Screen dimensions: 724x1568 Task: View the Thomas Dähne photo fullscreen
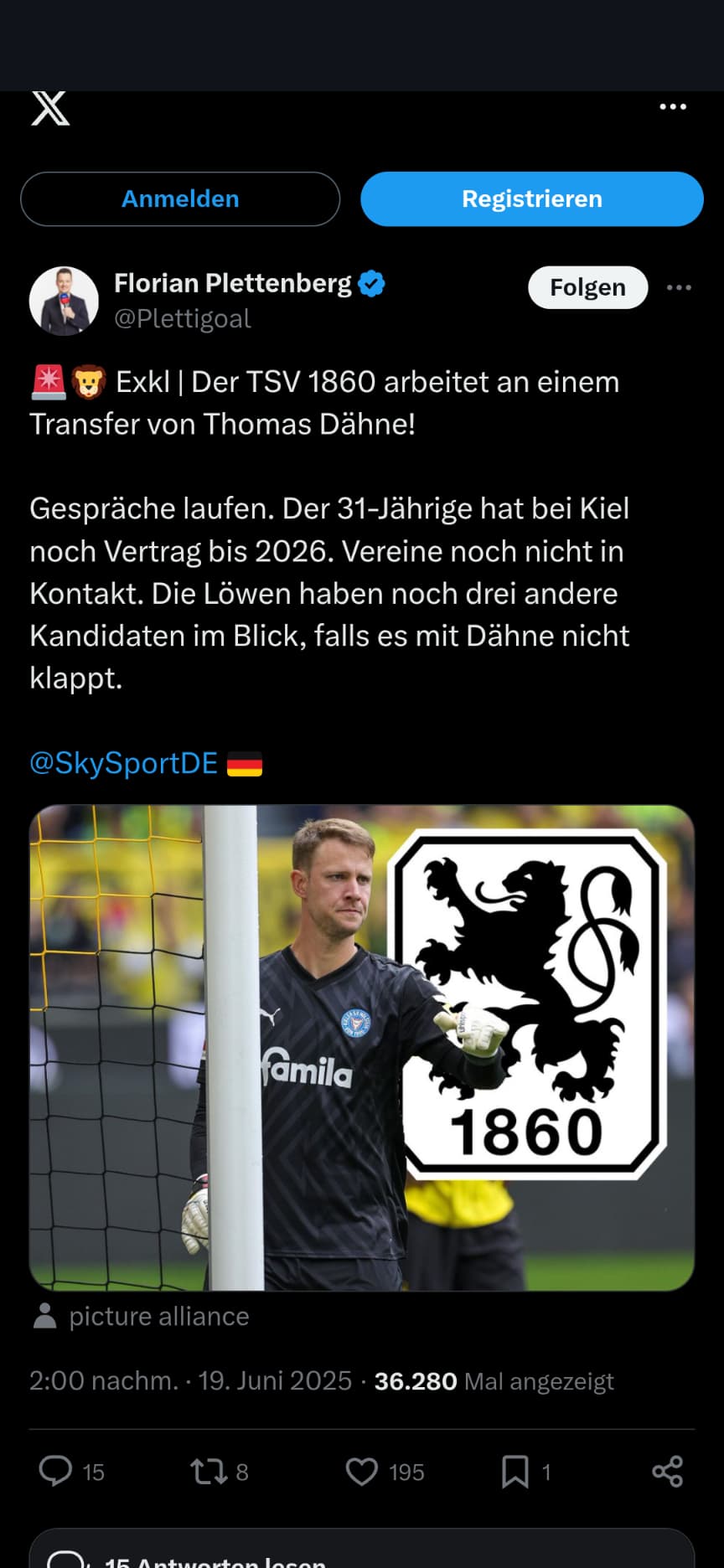coord(362,1047)
